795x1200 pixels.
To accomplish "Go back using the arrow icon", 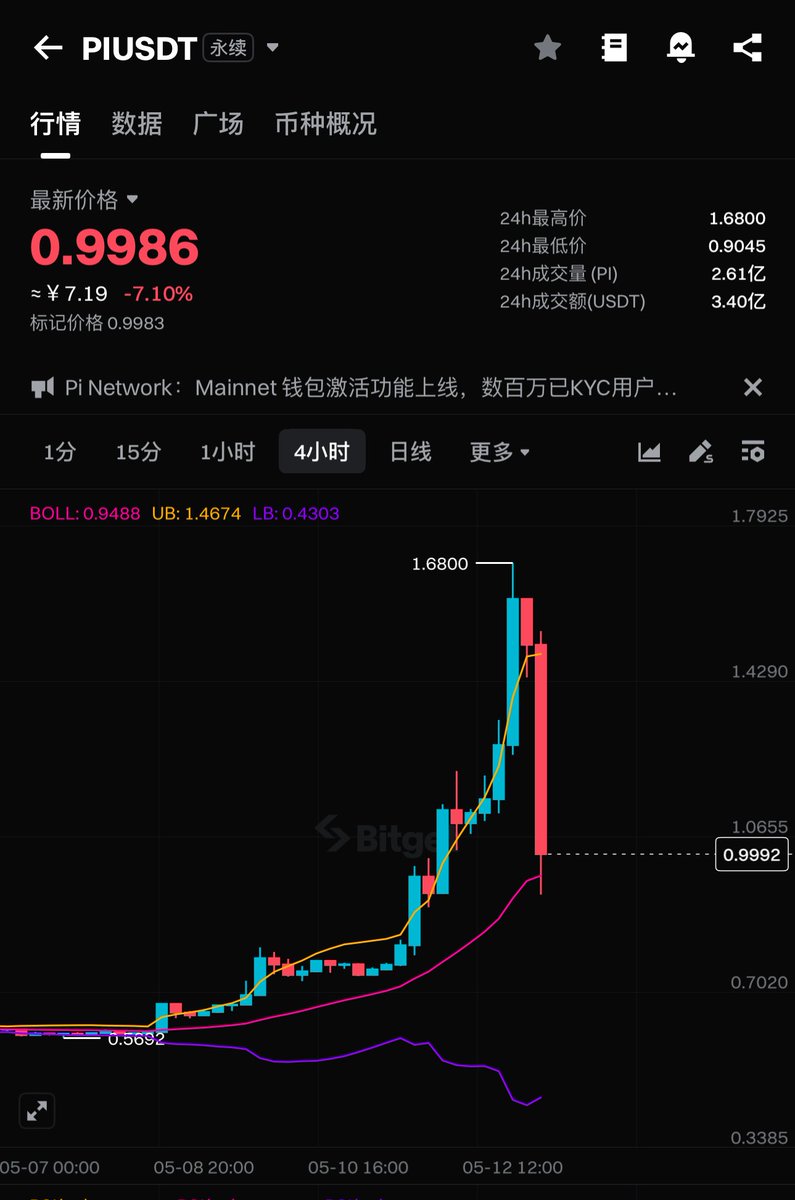I will coord(48,47).
